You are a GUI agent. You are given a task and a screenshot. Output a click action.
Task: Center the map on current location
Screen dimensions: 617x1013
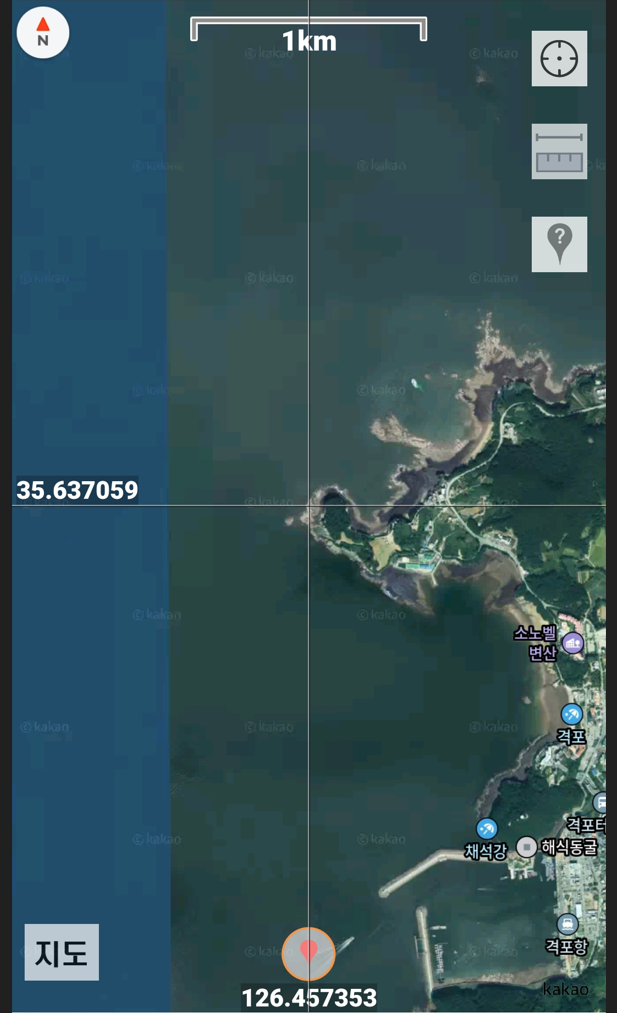click(x=559, y=58)
